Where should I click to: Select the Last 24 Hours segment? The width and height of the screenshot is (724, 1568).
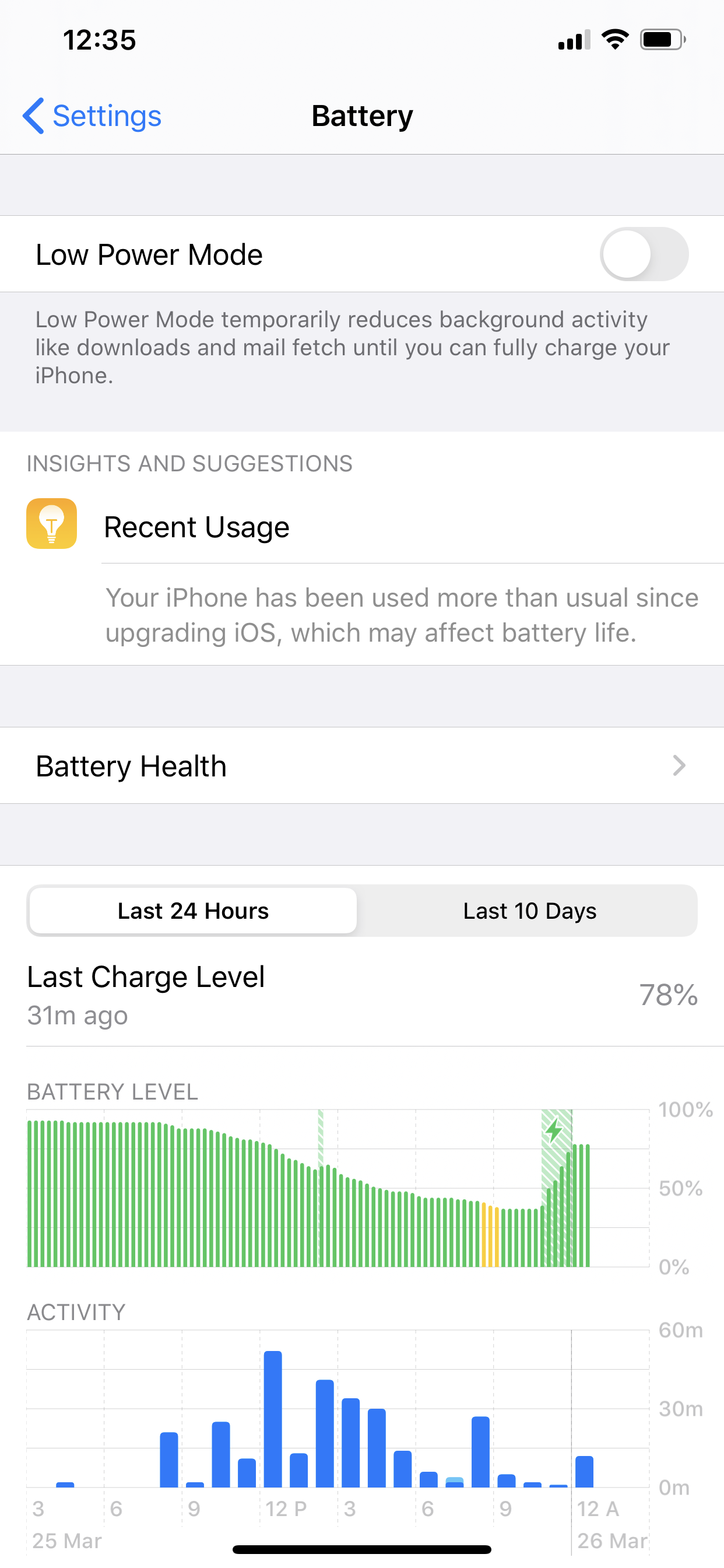click(x=193, y=911)
